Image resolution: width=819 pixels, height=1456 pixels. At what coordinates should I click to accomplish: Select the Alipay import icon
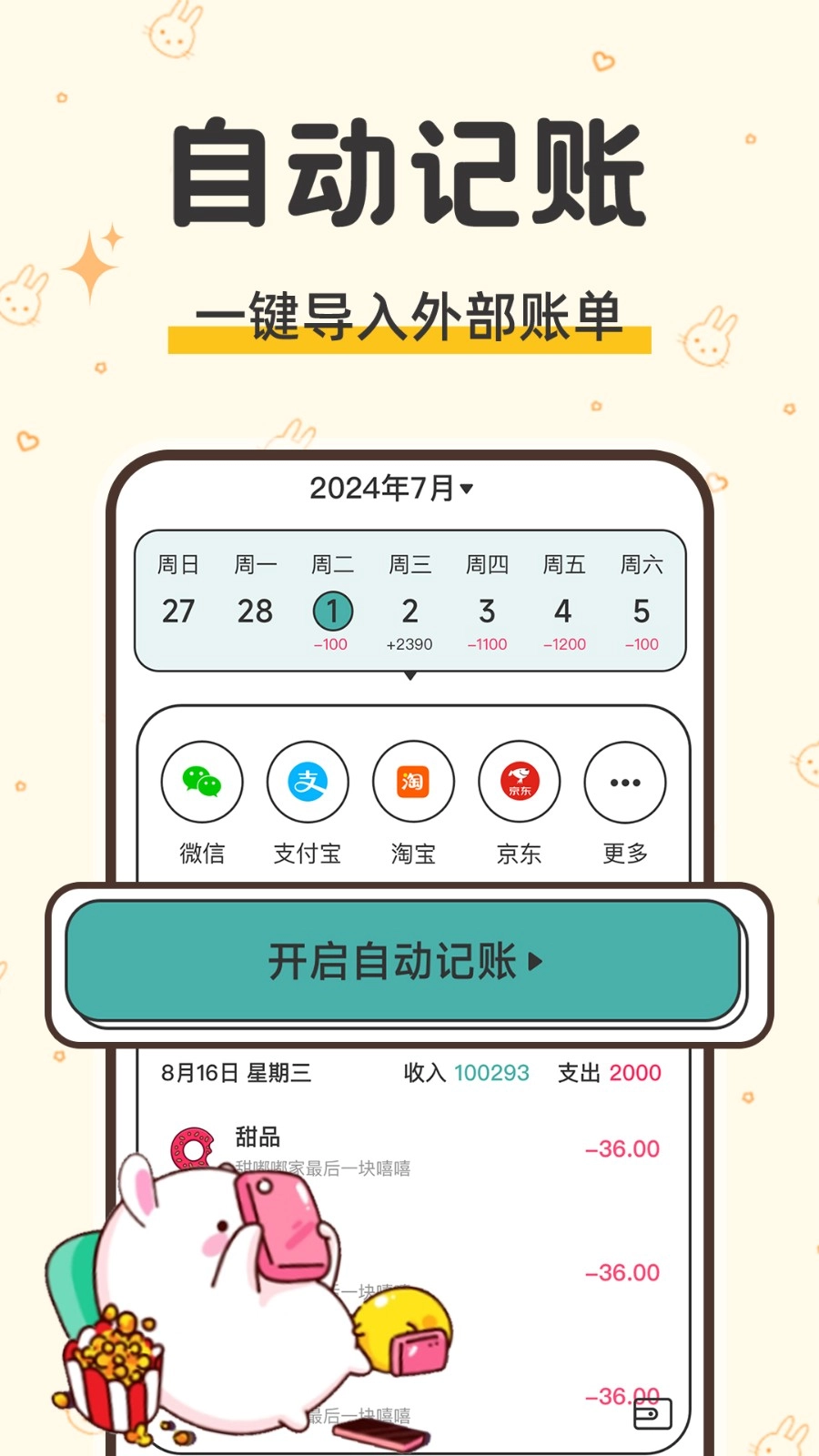[308, 782]
